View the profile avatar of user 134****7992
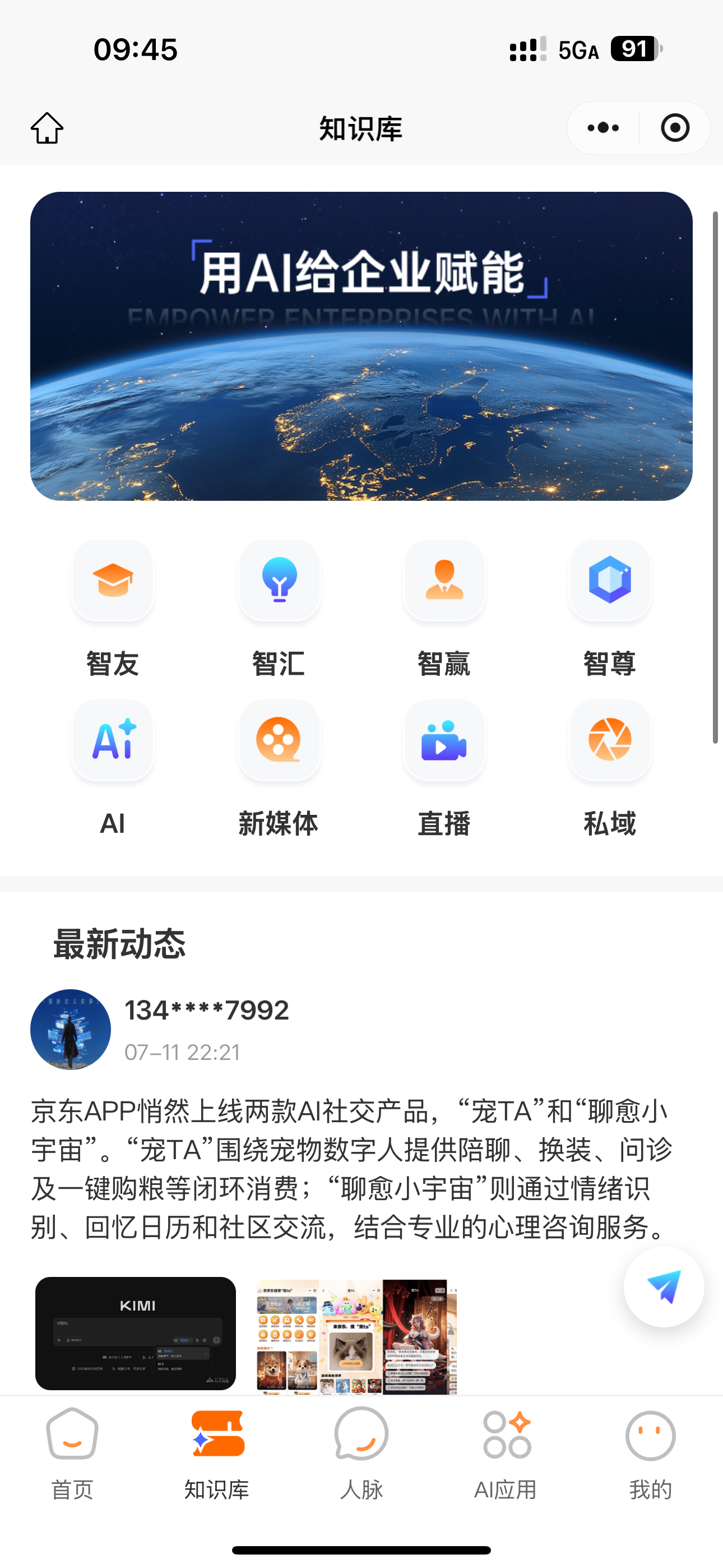 point(71,1029)
